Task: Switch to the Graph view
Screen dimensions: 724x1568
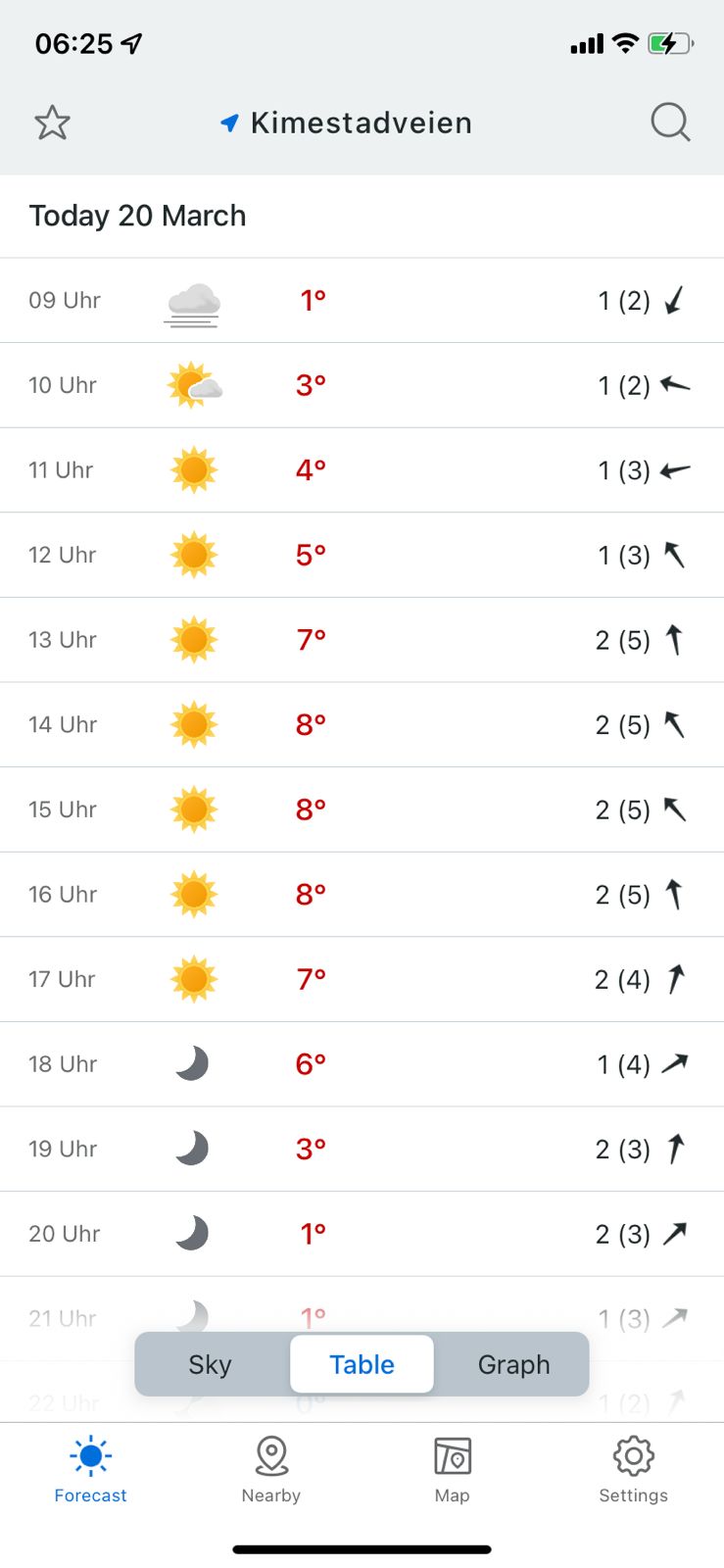Action: [513, 1364]
